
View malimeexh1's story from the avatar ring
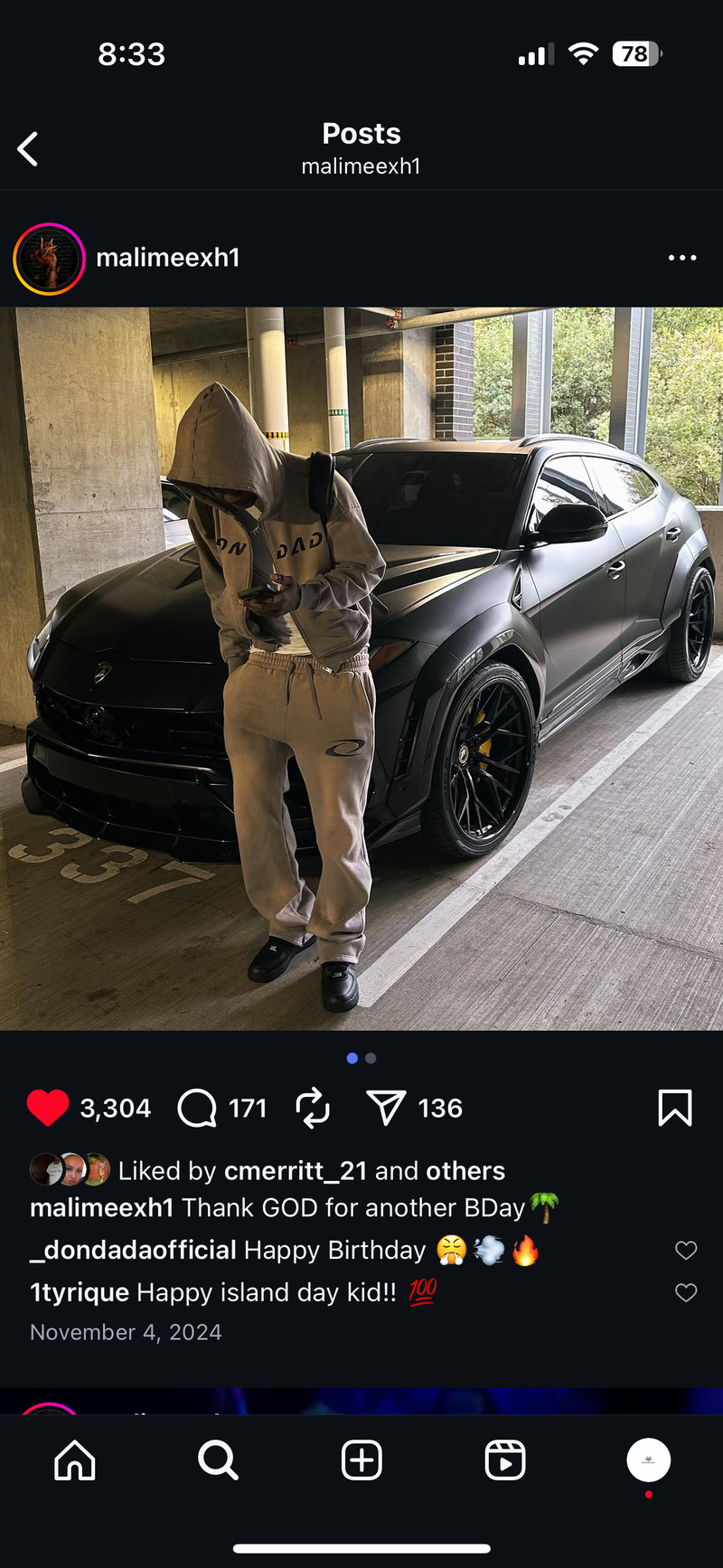[49, 259]
